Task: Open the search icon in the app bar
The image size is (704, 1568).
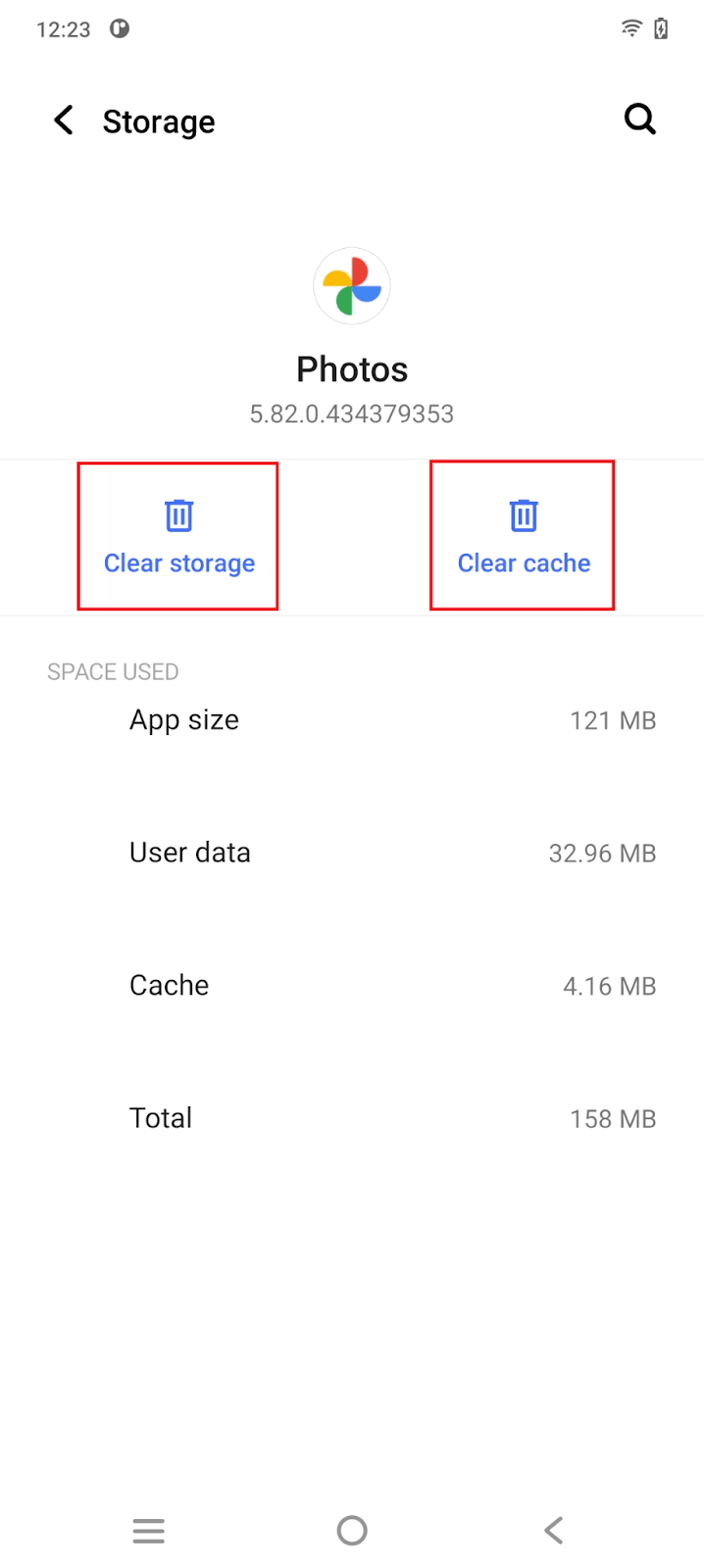Action: click(640, 120)
